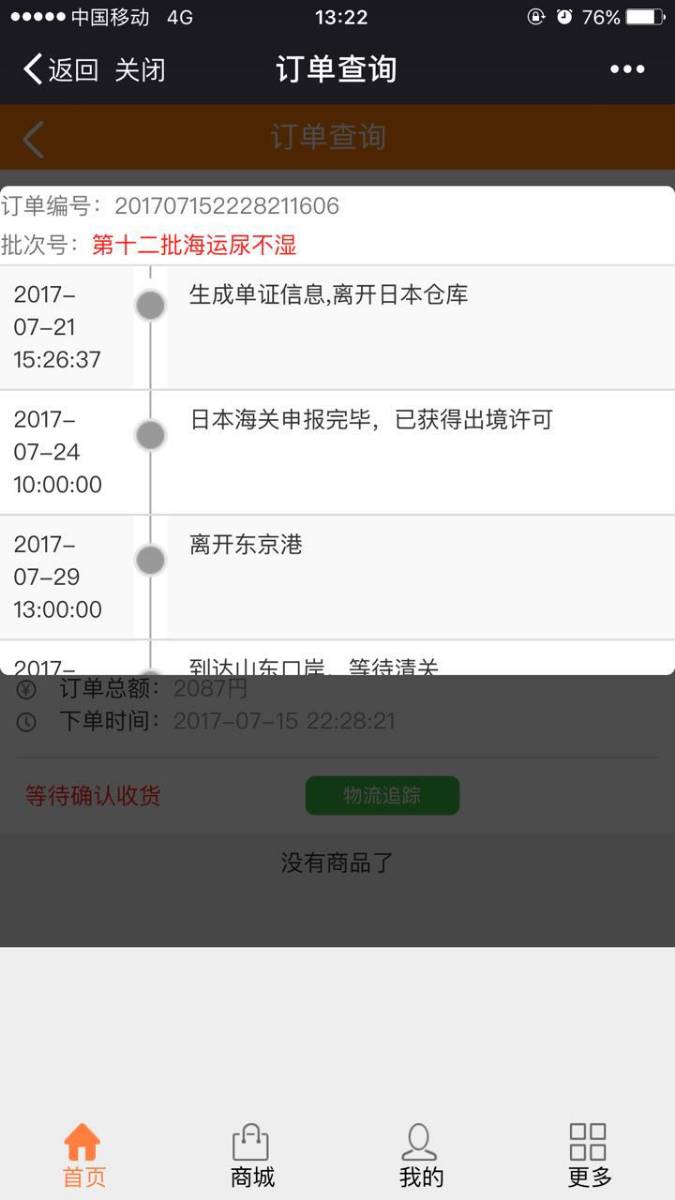Go back with 返回 in WeChat header
This screenshot has height=1200, width=675.
coord(60,69)
